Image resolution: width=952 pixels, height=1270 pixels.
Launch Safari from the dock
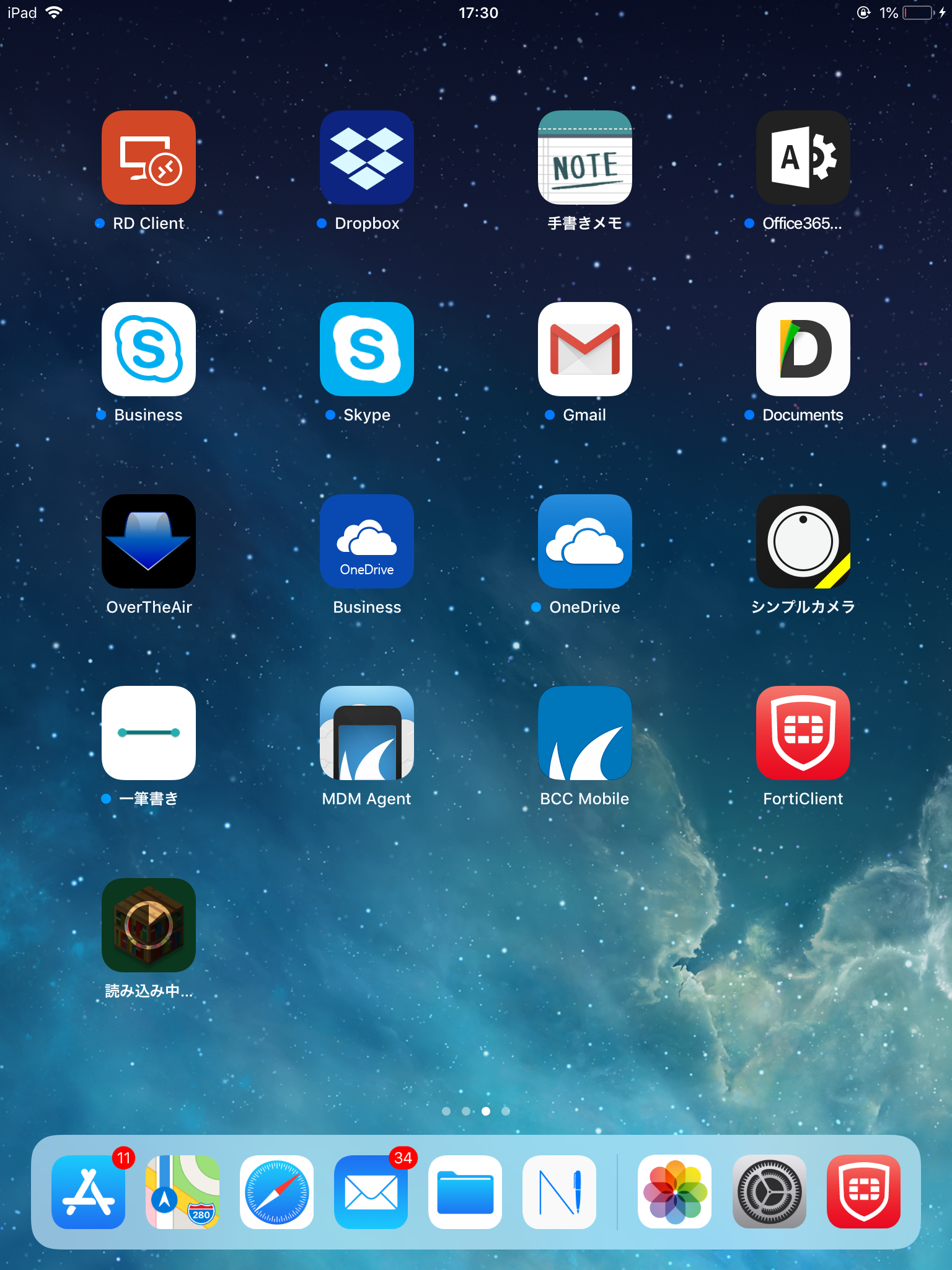tap(276, 1191)
